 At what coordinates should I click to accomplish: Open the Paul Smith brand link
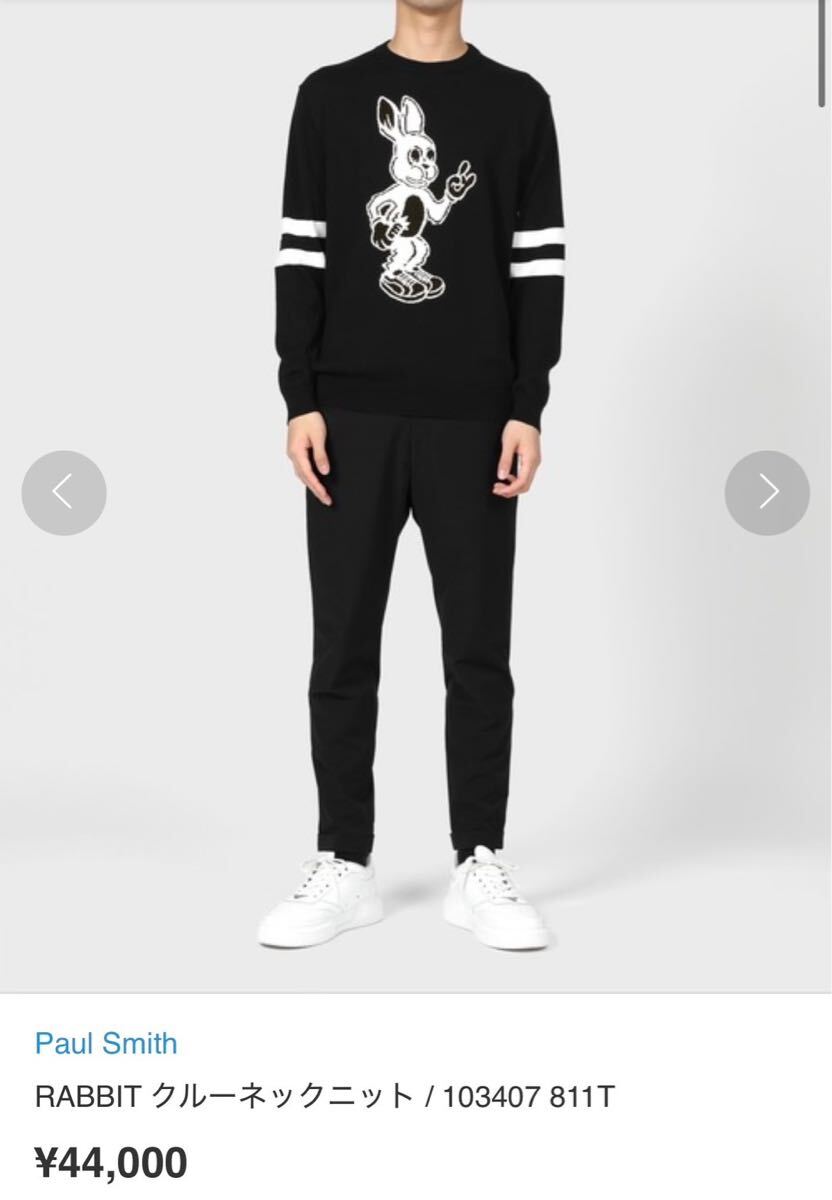click(x=106, y=1043)
